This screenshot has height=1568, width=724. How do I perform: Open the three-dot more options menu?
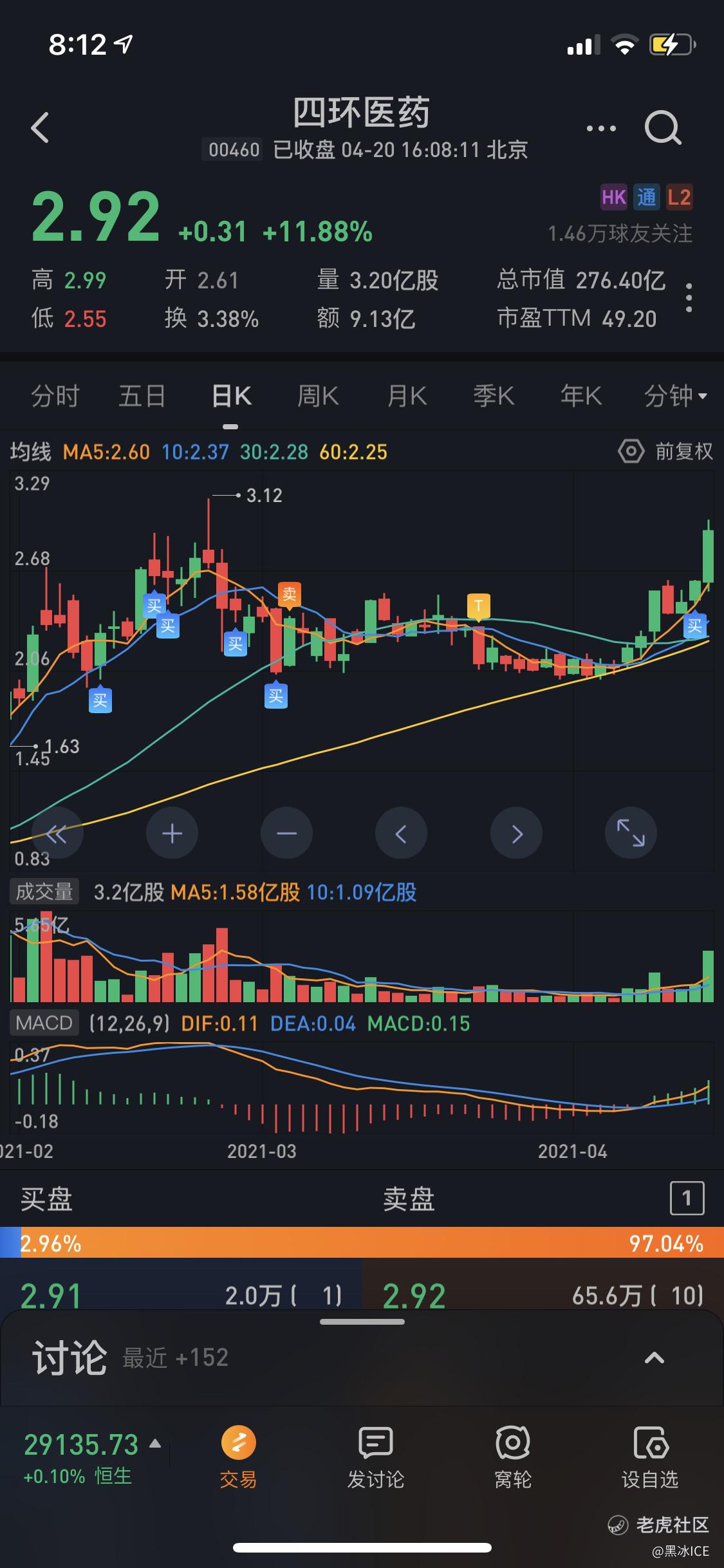[601, 128]
